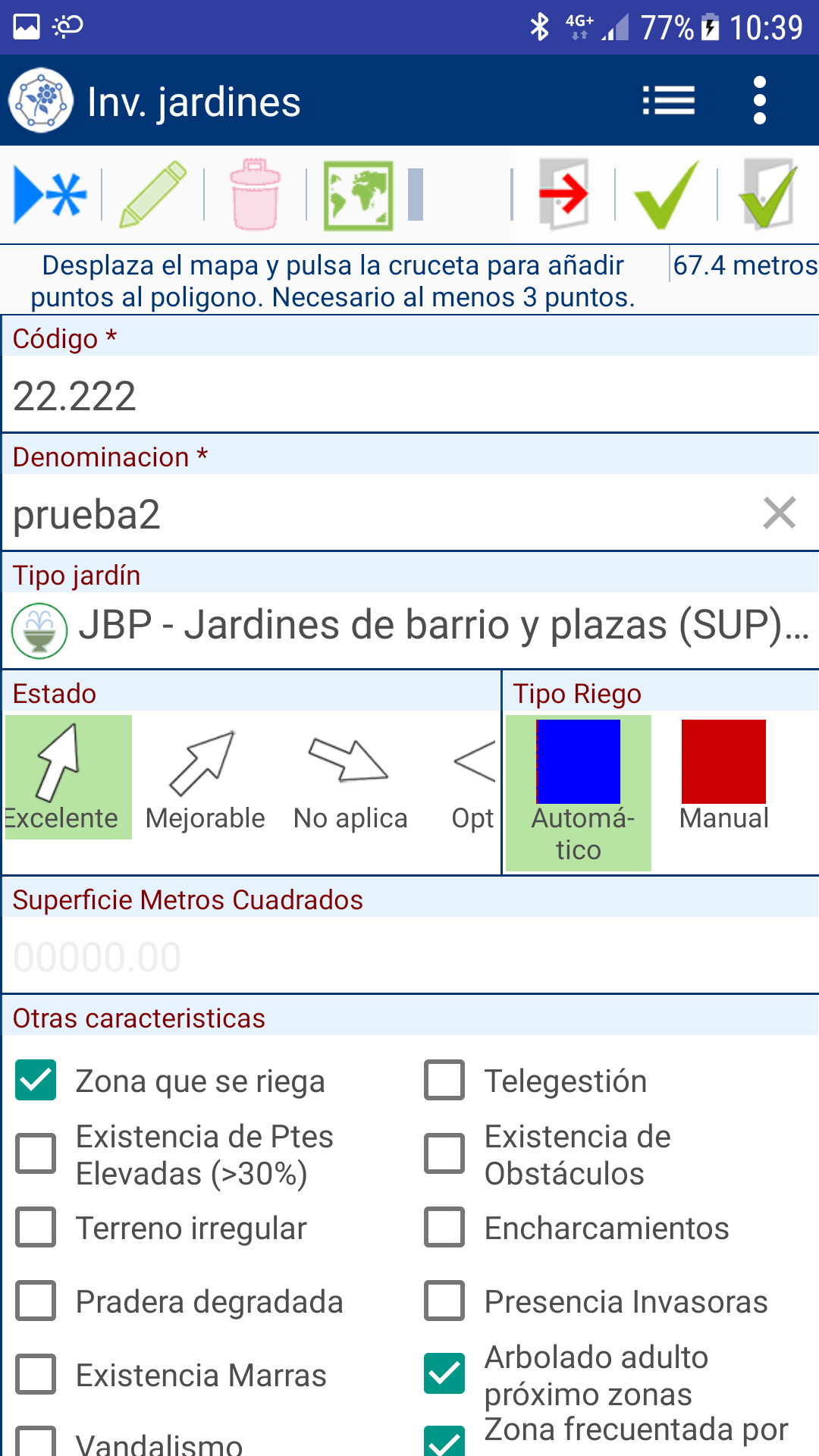
Task: Tick the Encharcamientos checkbox
Action: [444, 1227]
